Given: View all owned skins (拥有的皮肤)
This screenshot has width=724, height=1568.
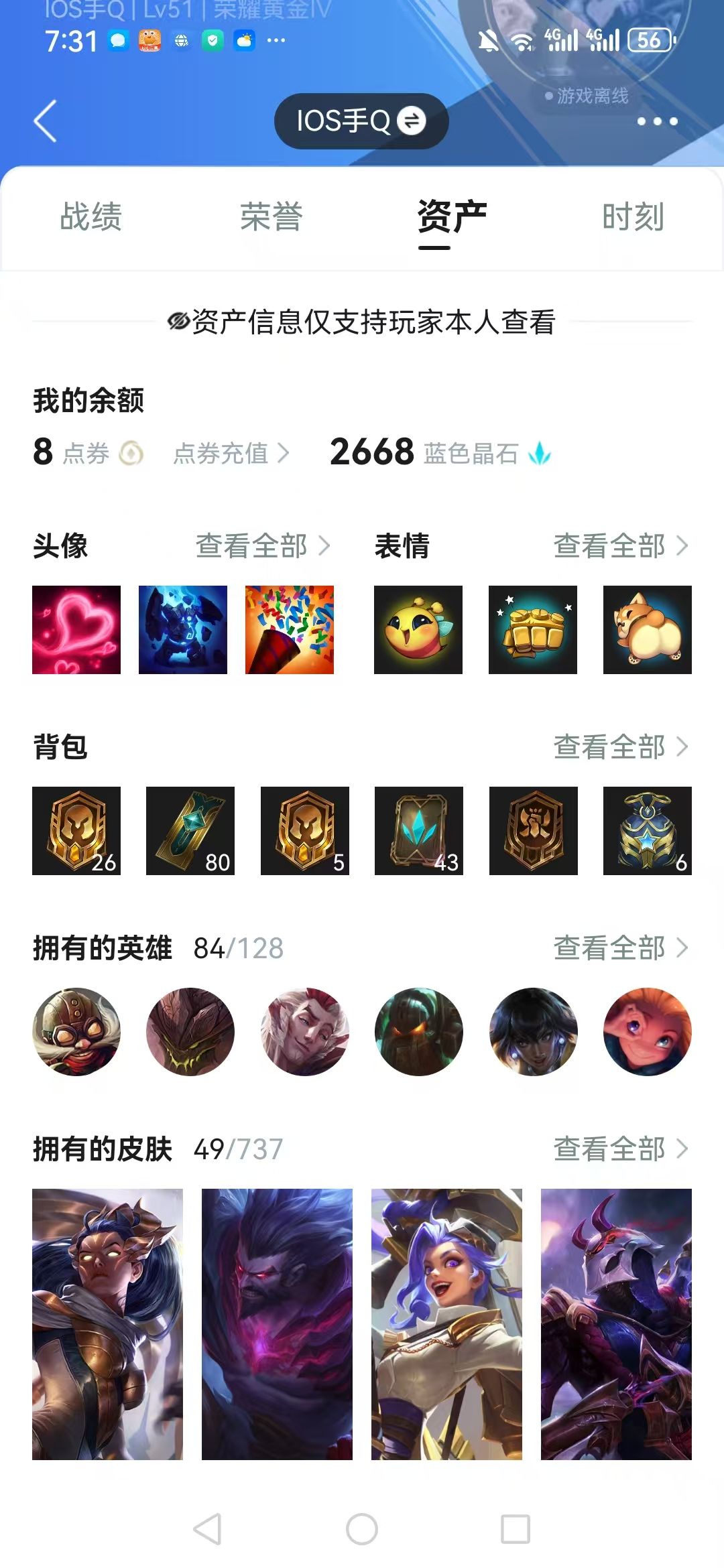Looking at the screenshot, I should pos(621,1149).
